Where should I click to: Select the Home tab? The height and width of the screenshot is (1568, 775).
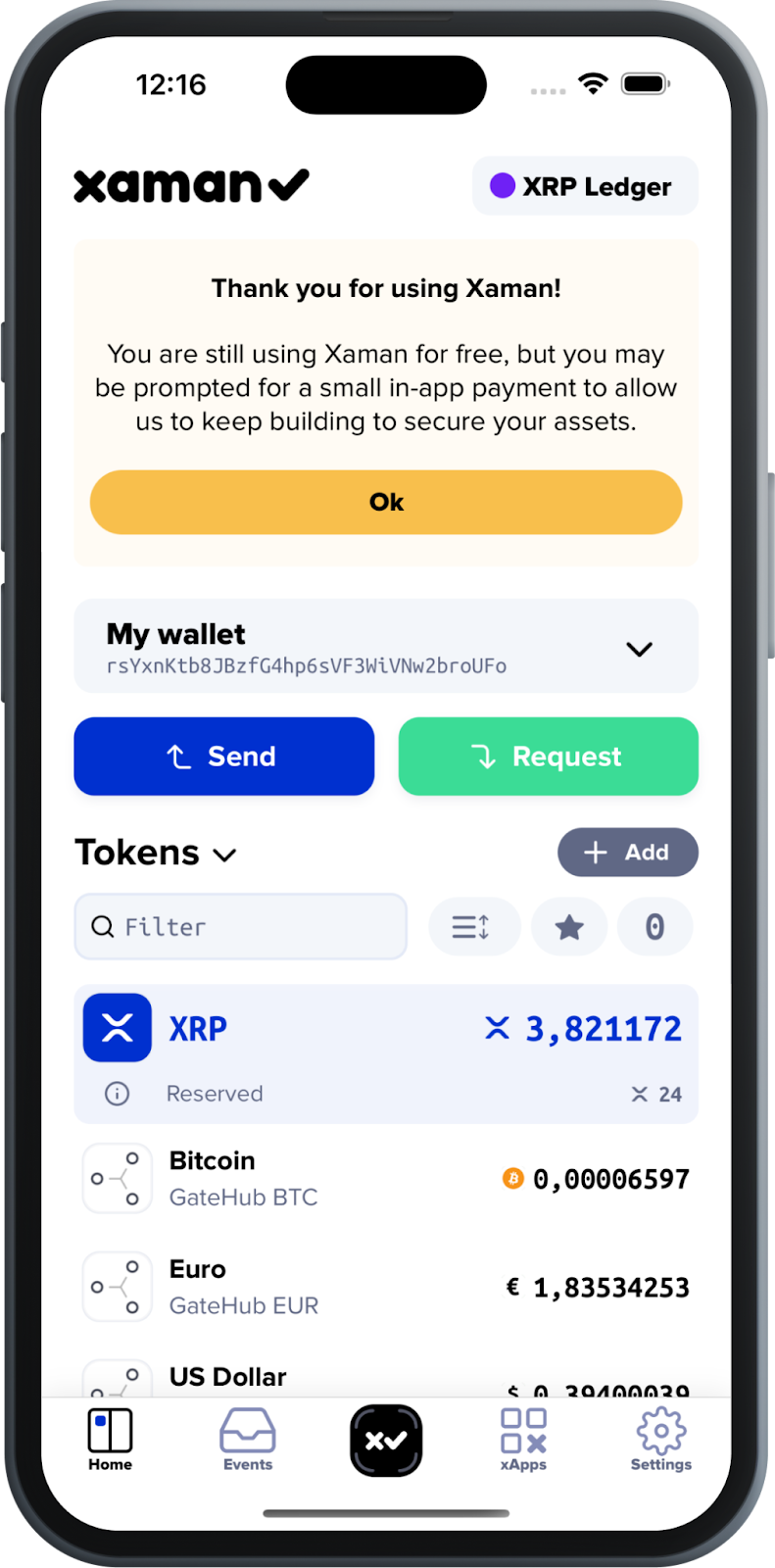110,1440
